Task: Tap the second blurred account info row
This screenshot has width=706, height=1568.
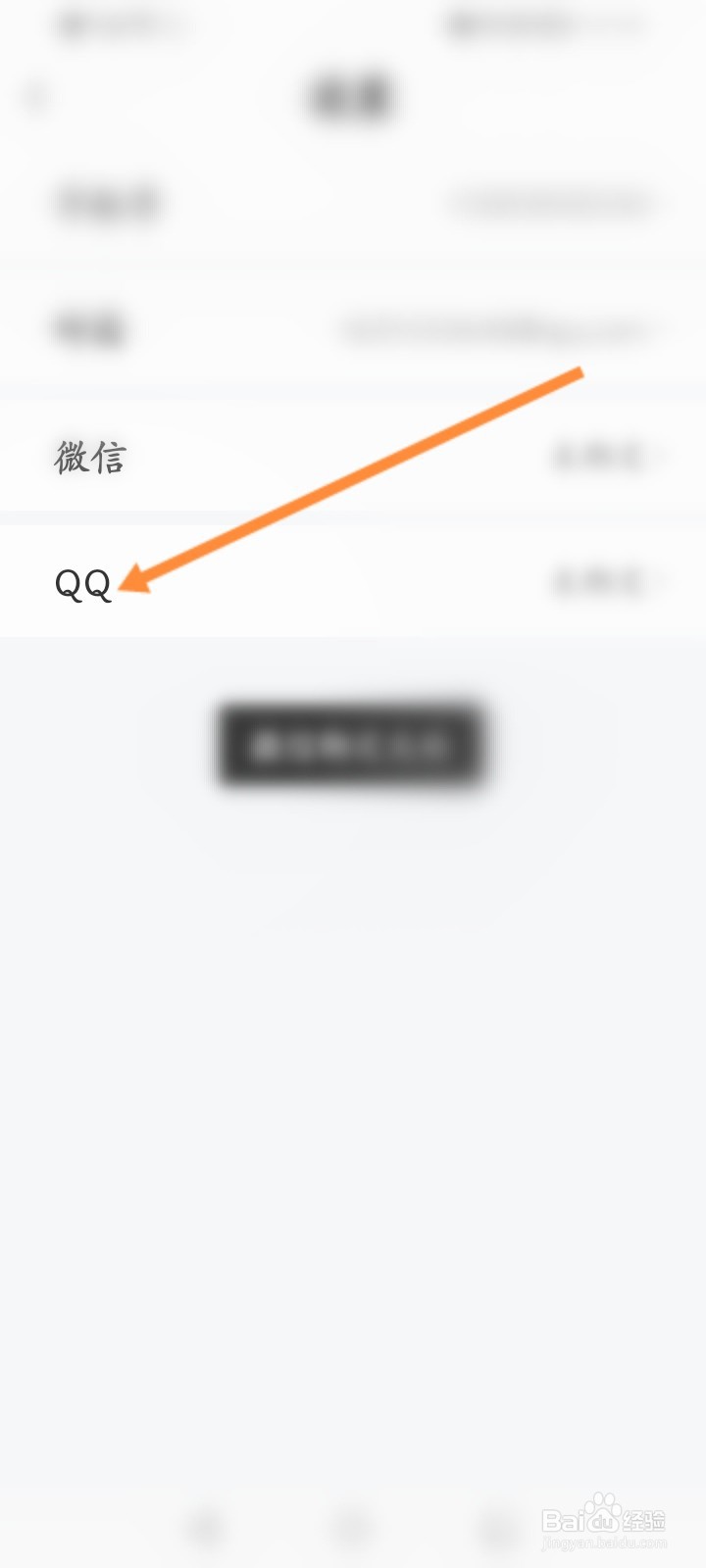Action: [353, 328]
